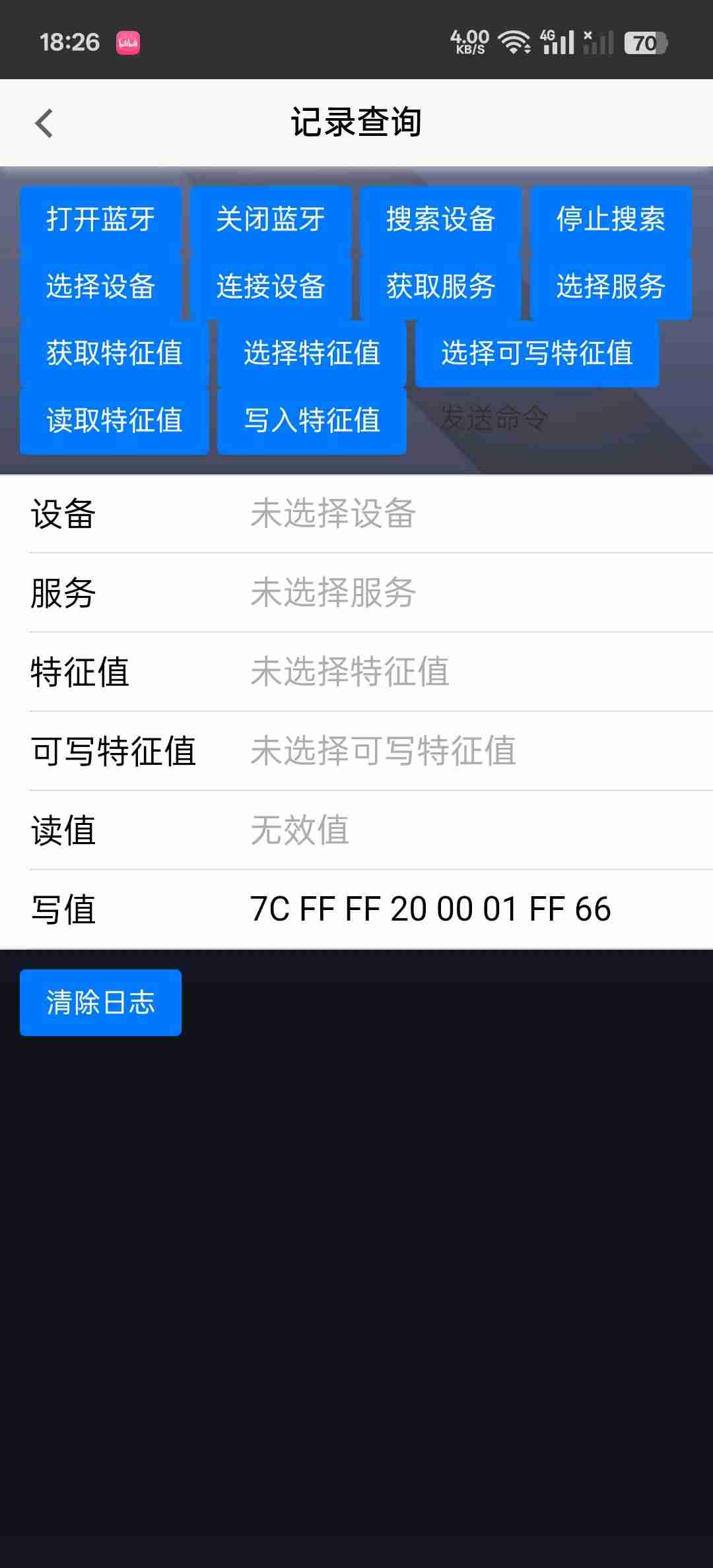Clear the log with 清除日志

(100, 1002)
